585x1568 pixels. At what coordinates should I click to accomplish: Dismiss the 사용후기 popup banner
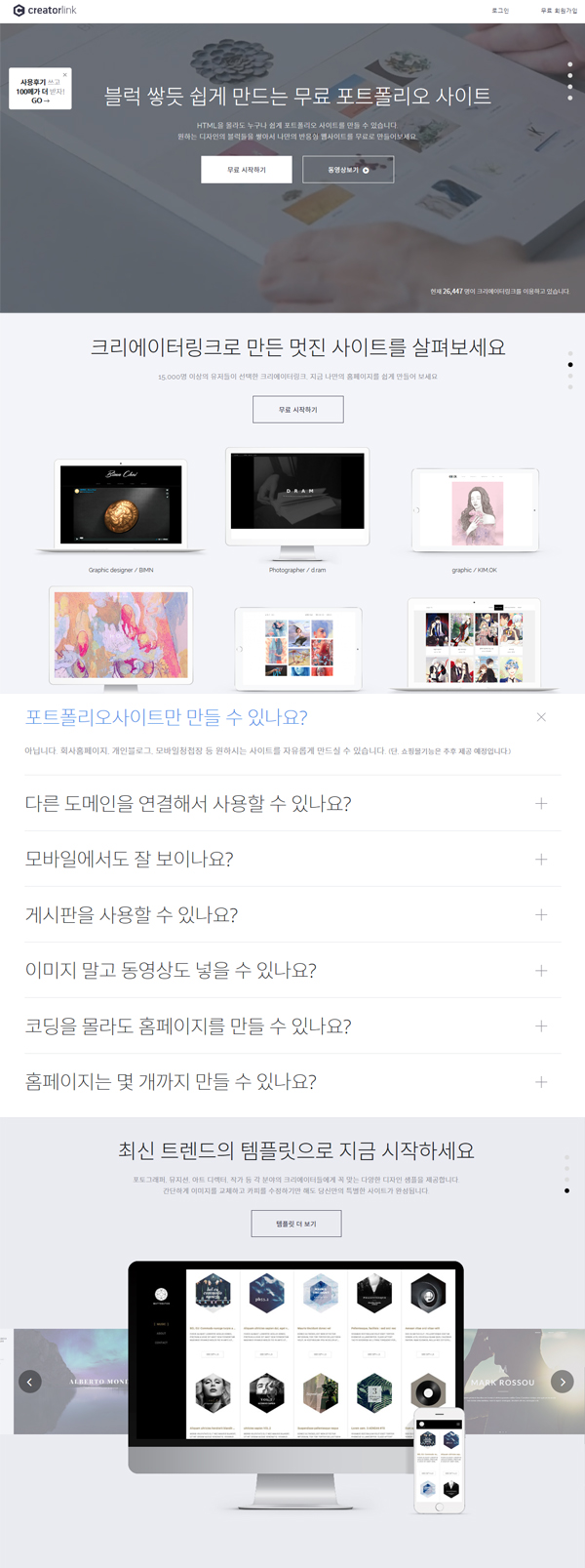point(65,74)
